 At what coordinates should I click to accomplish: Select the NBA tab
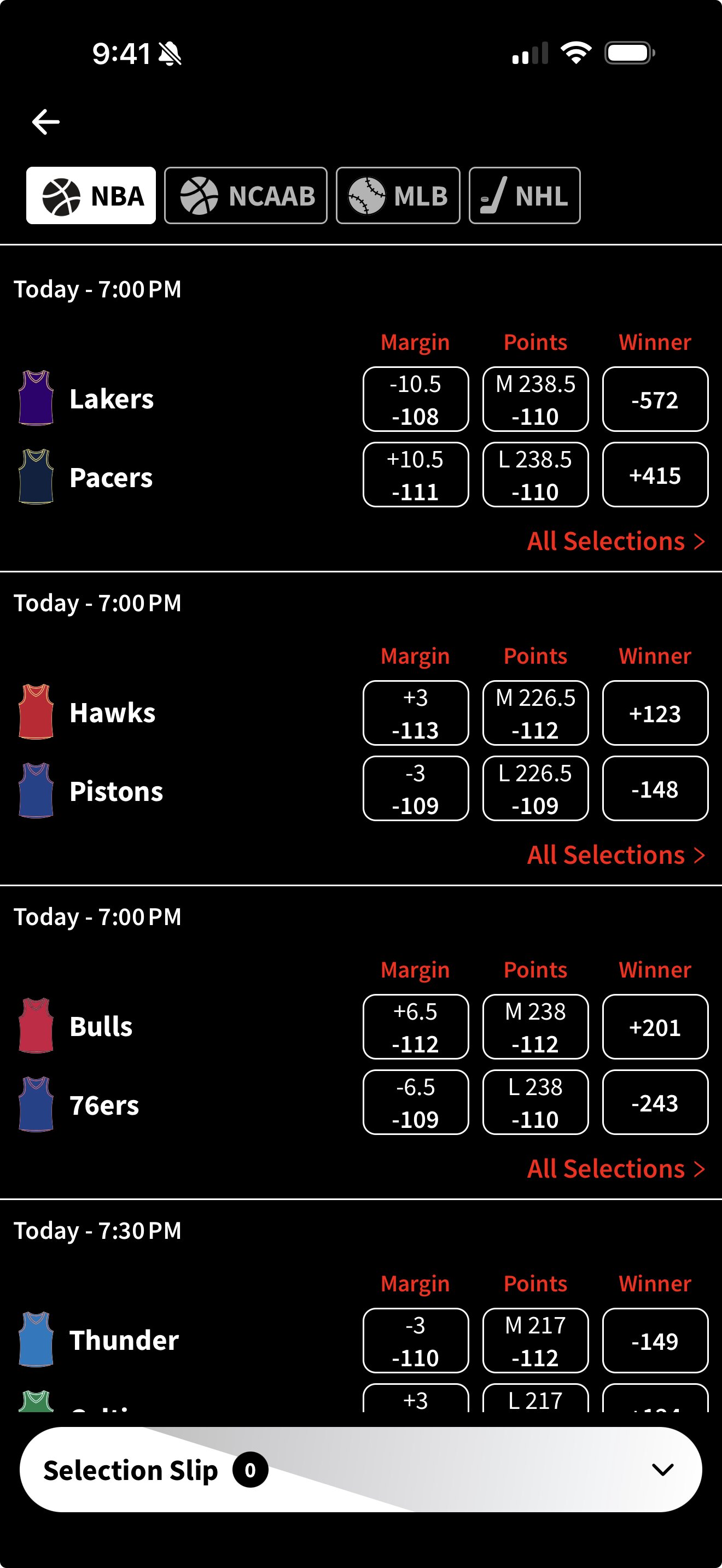[91, 195]
